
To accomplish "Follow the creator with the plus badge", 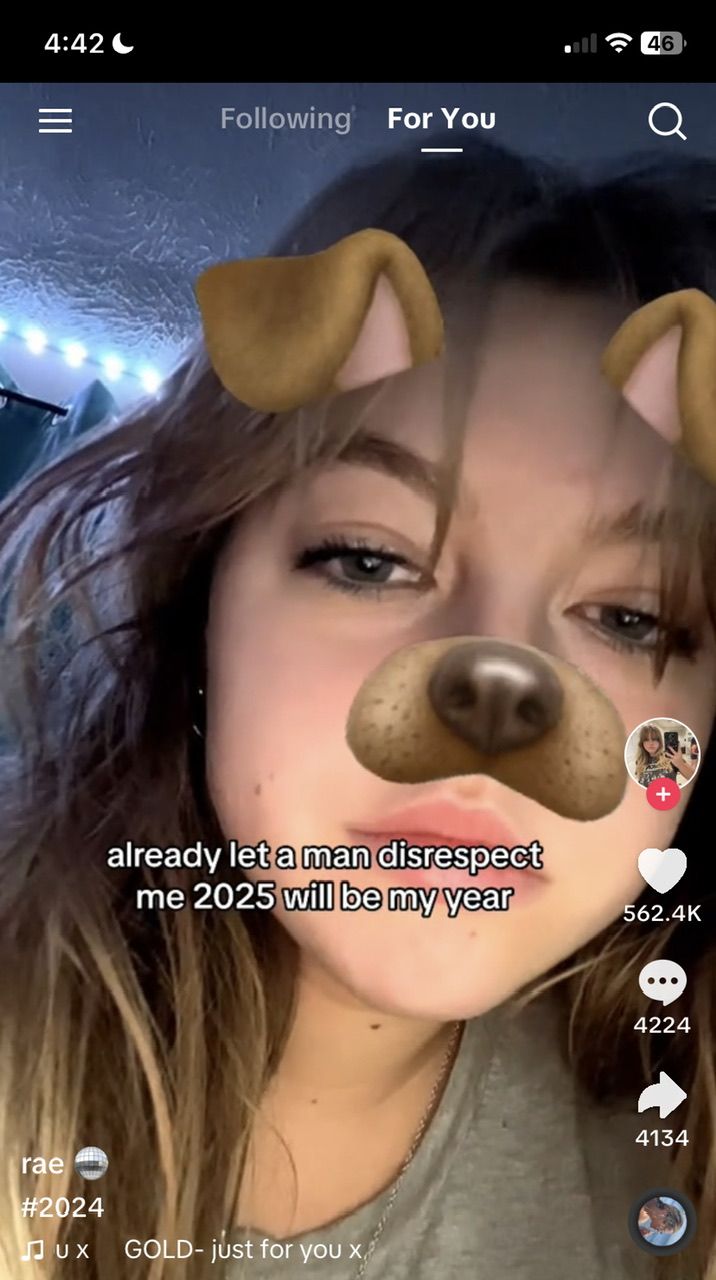I will 662,795.
